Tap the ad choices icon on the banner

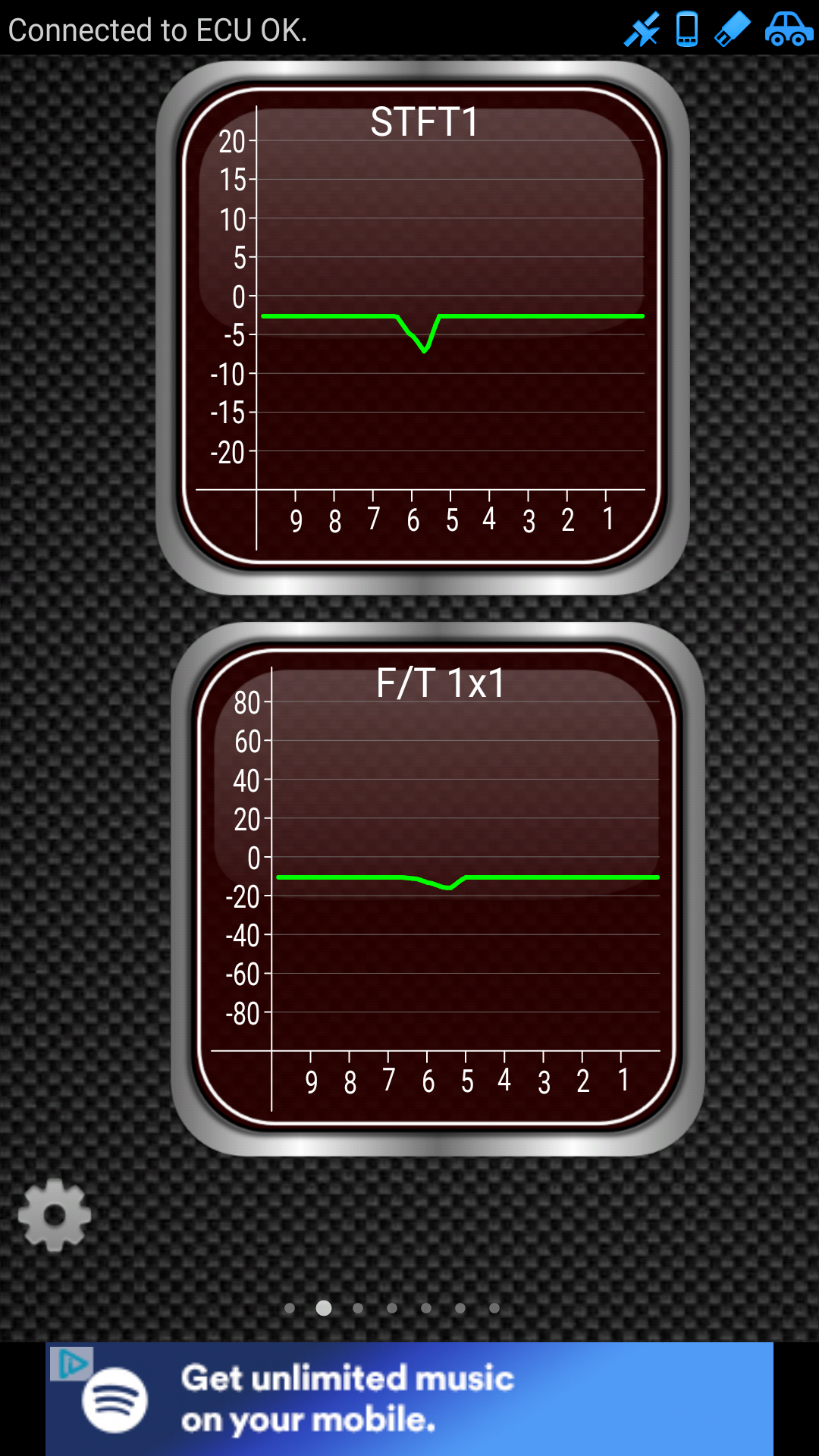71,1364
